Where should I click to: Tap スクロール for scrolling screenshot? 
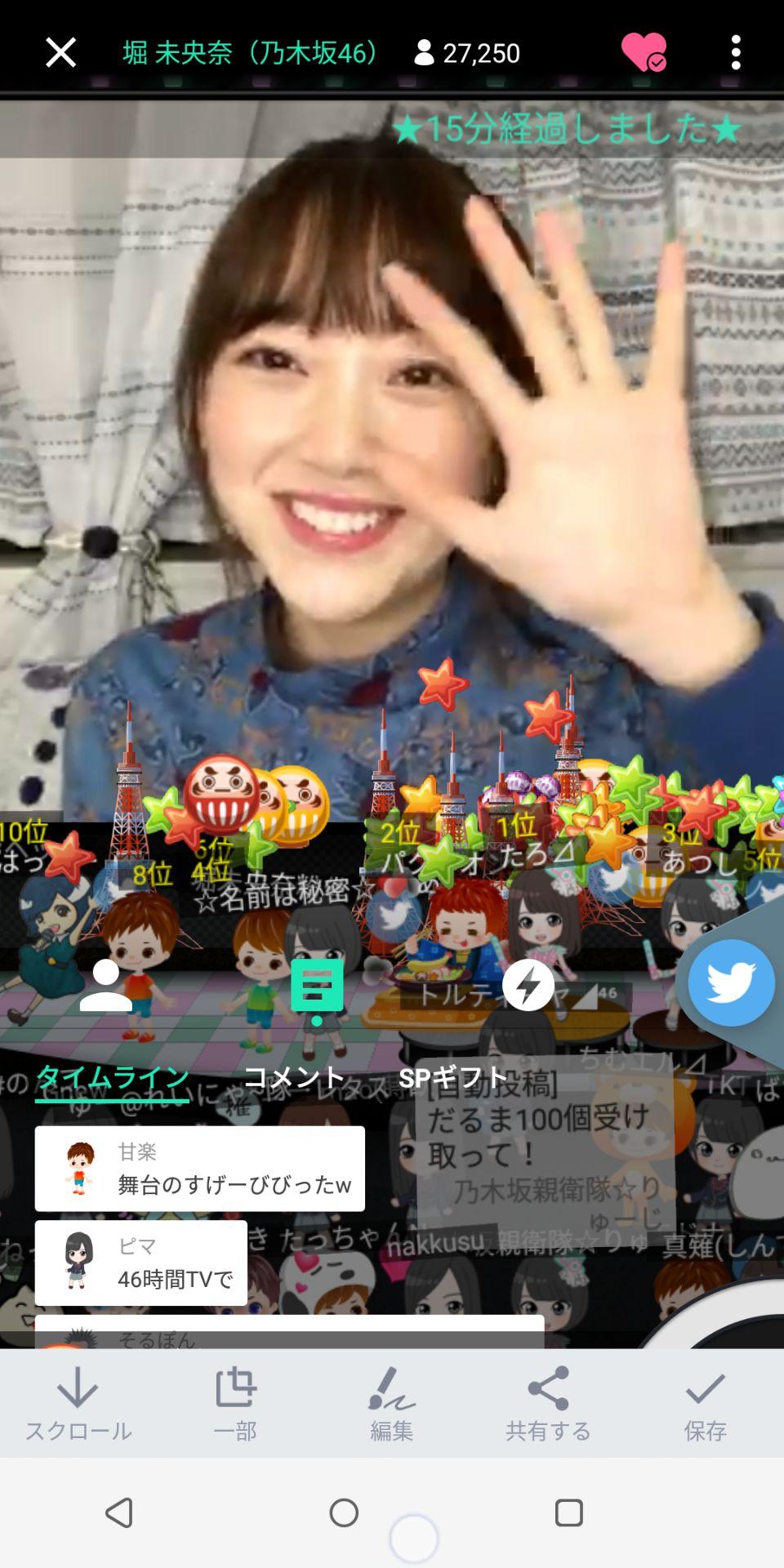click(78, 1403)
